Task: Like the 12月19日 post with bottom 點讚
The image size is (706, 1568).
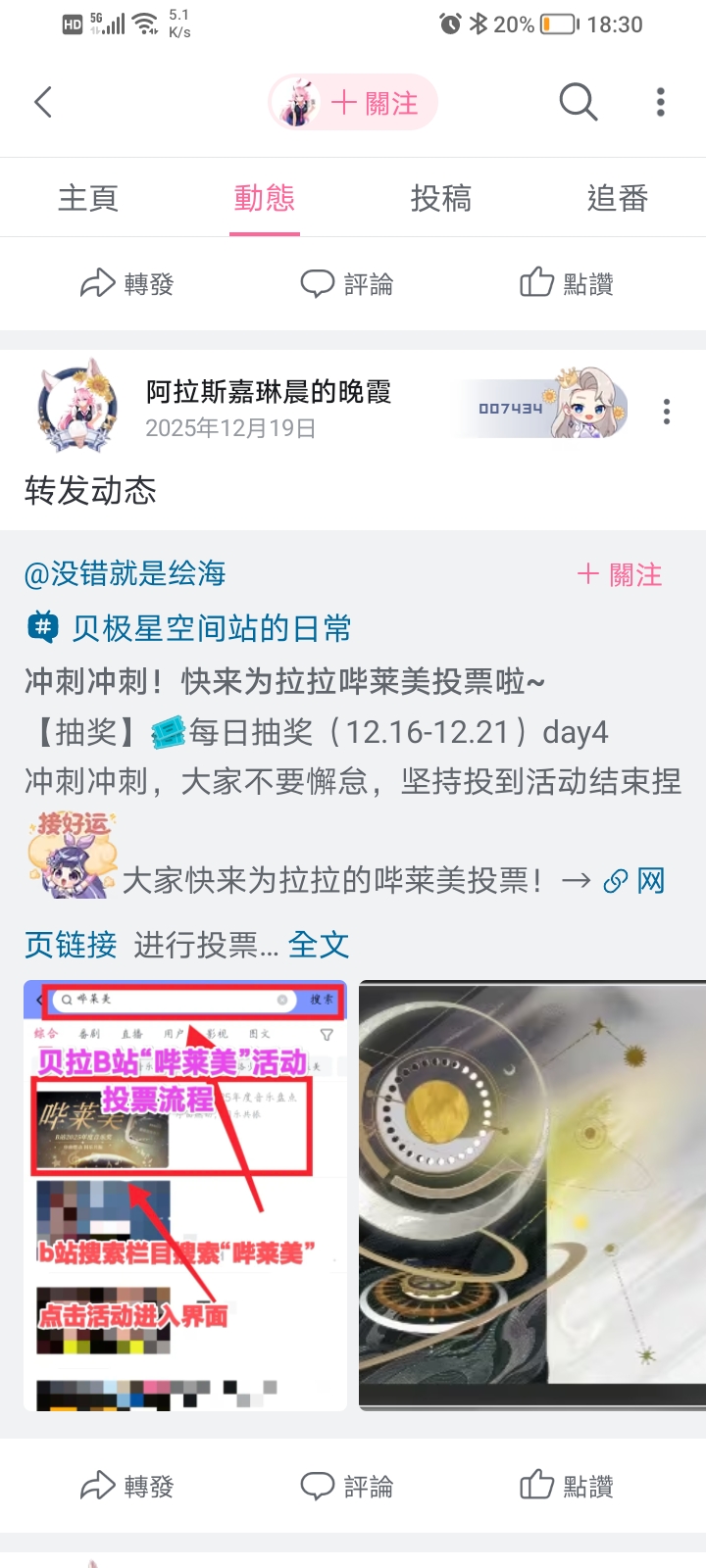Action: 567,1486
